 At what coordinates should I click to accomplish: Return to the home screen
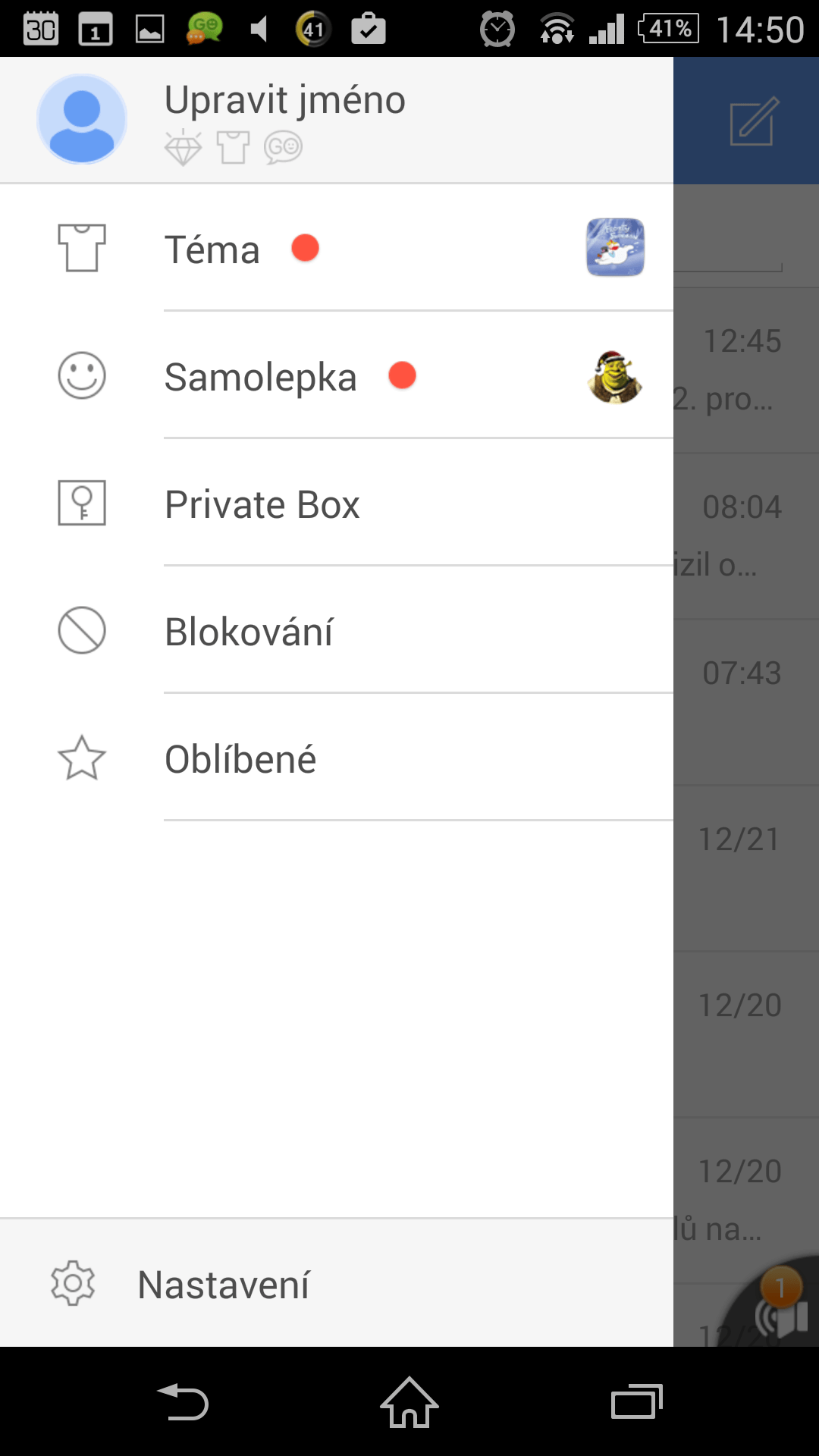point(409,1401)
